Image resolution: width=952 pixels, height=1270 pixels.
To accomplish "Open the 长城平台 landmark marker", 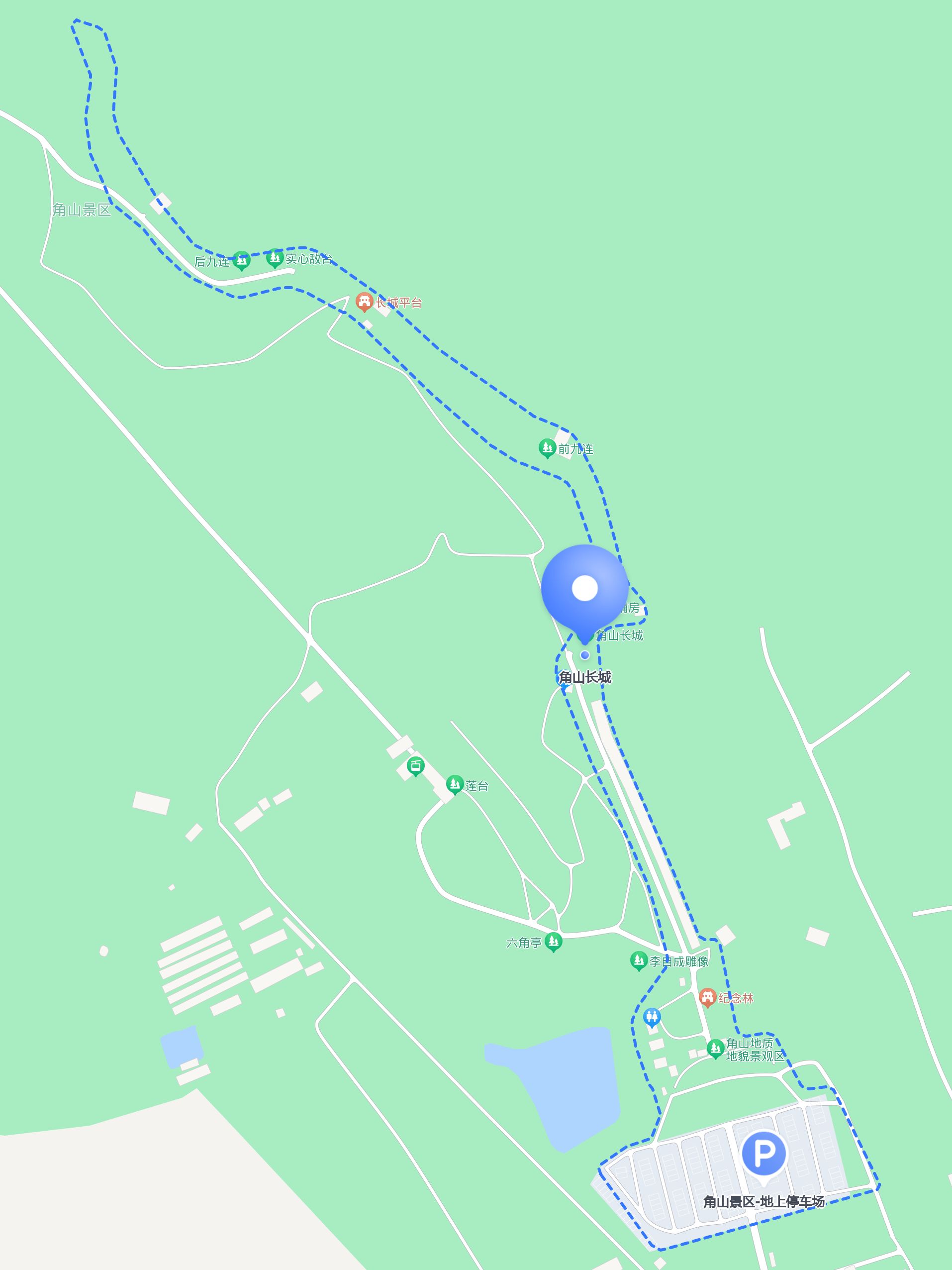I will click(x=364, y=302).
